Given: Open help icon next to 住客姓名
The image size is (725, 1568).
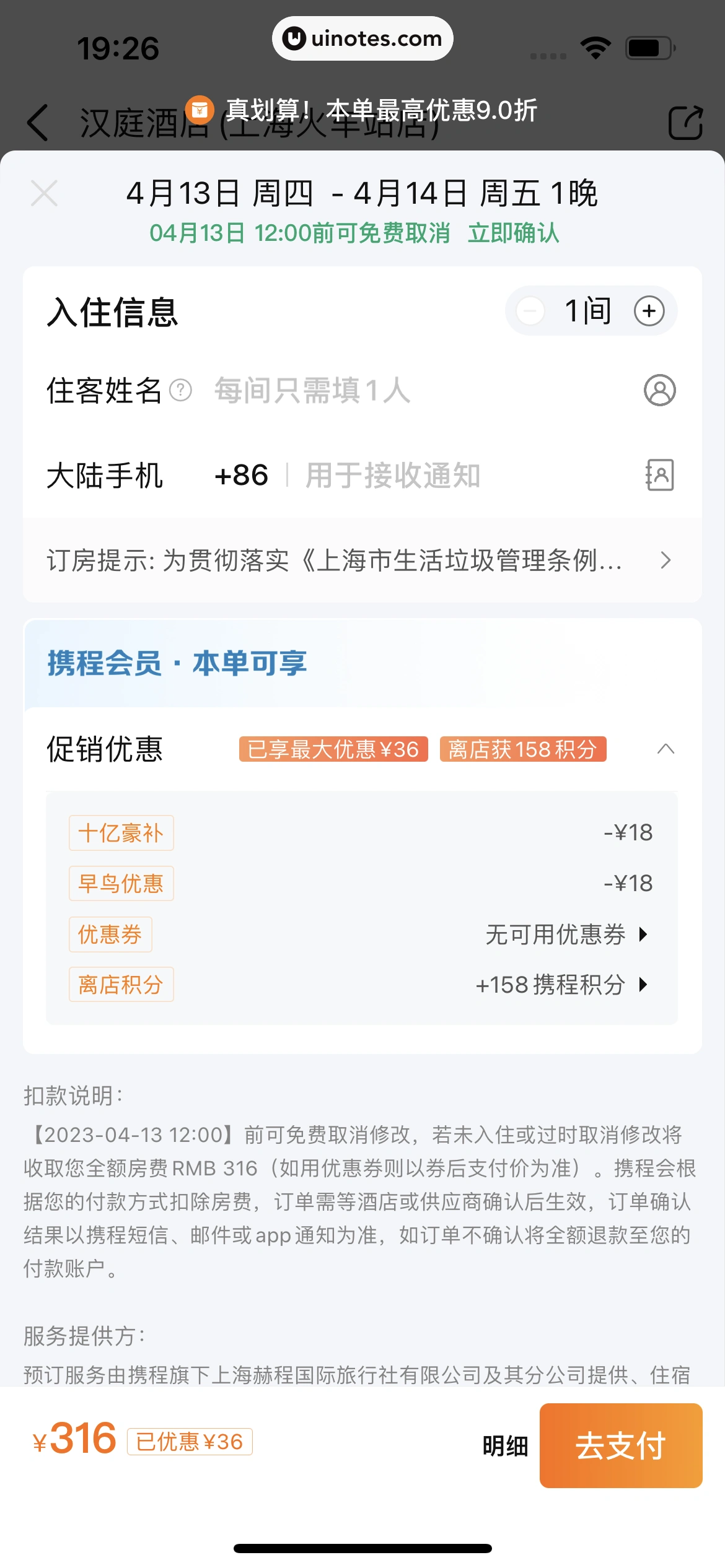Looking at the screenshot, I should [180, 390].
